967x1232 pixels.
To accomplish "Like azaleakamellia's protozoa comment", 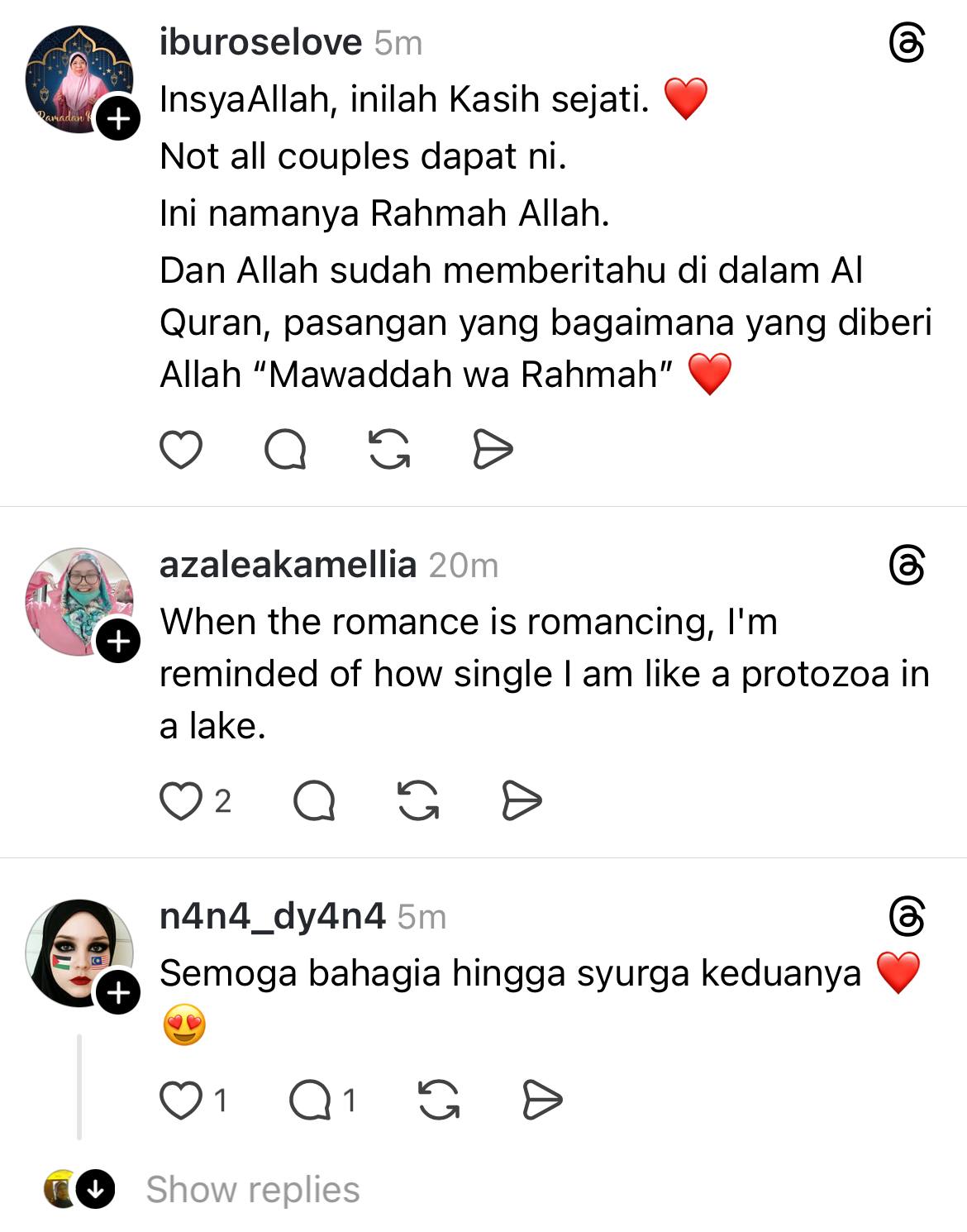I will click(x=180, y=801).
